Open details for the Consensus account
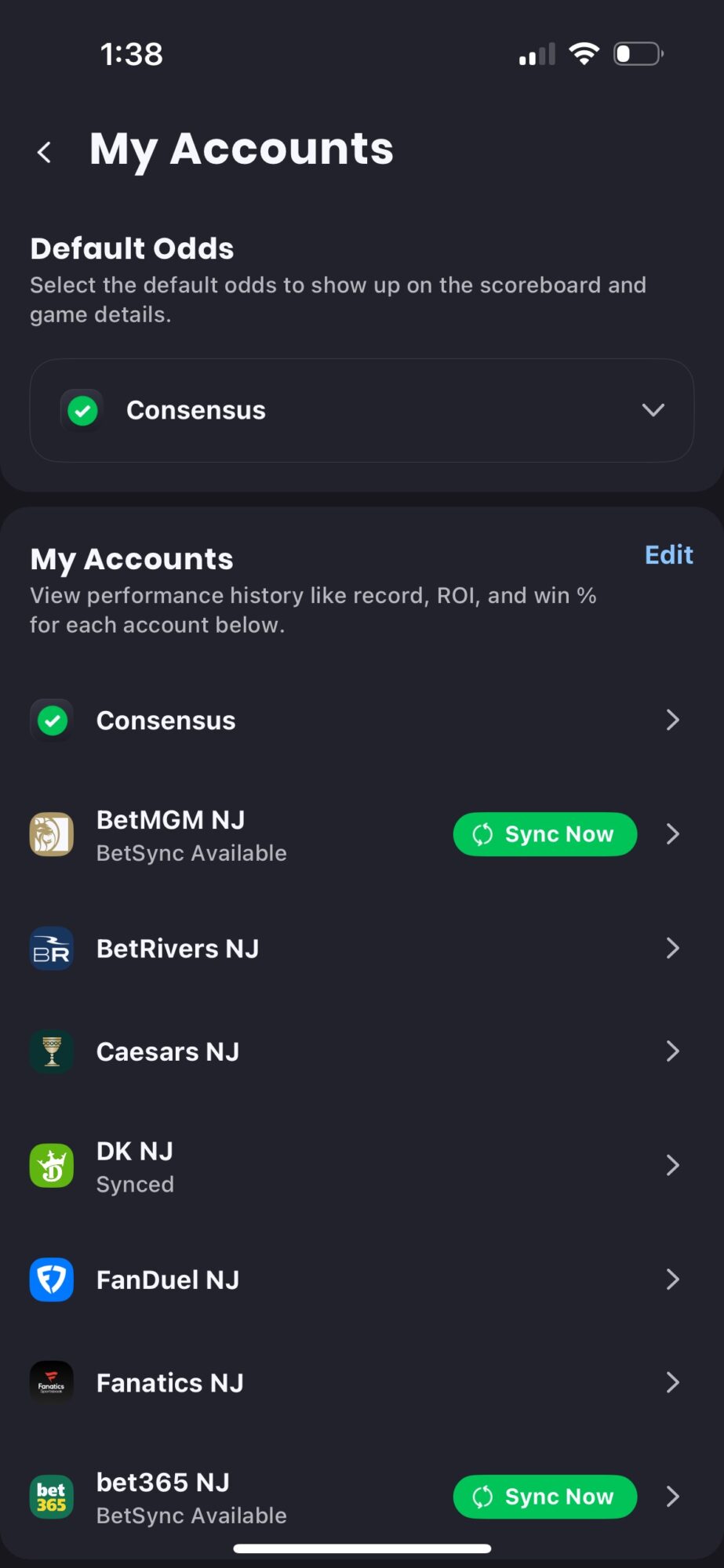This screenshot has height=1568, width=724. pos(671,720)
